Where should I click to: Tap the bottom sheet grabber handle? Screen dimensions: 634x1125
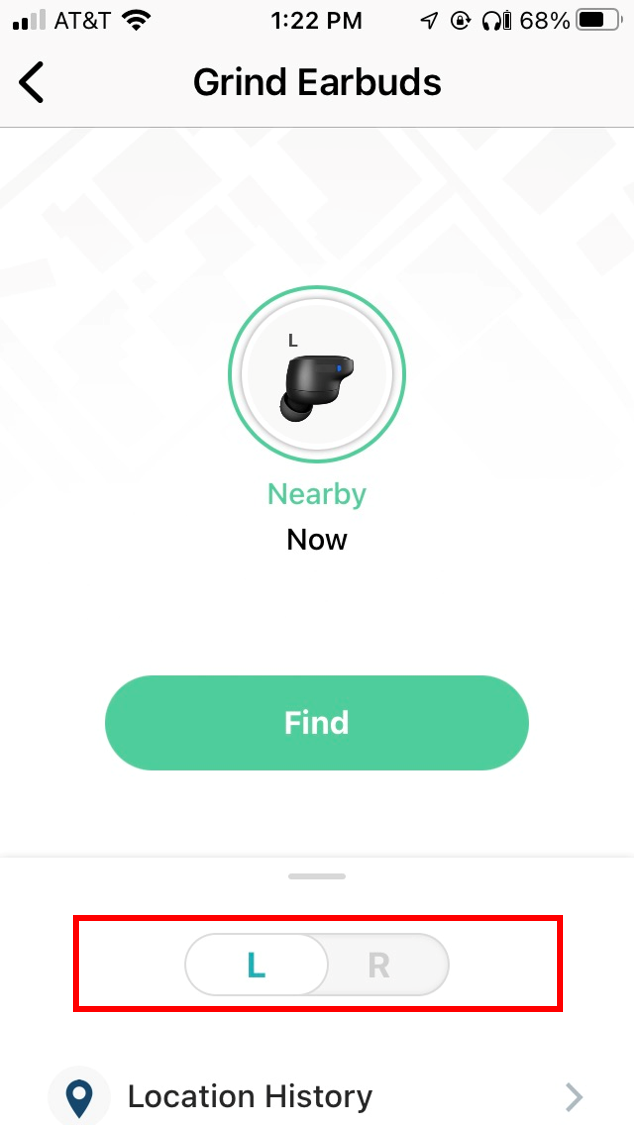point(317,876)
